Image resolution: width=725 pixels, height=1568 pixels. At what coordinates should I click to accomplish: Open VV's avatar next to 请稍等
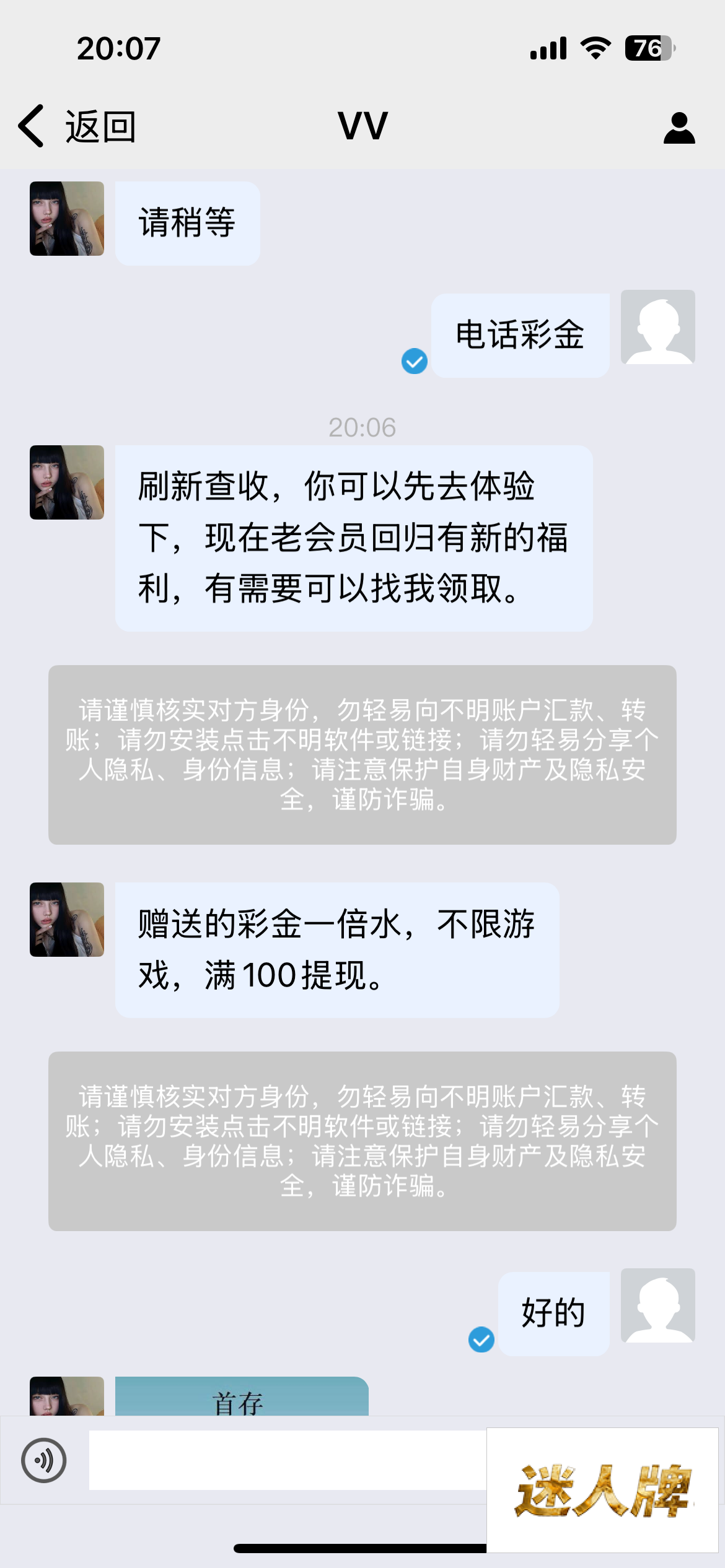coord(67,219)
